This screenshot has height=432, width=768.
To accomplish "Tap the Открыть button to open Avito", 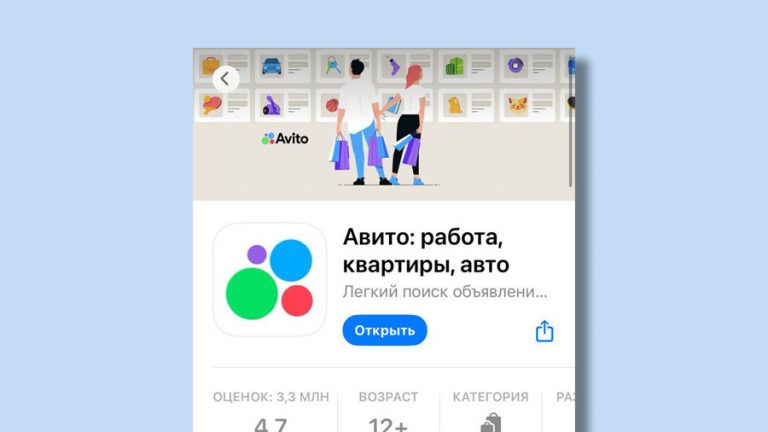I will (x=384, y=330).
